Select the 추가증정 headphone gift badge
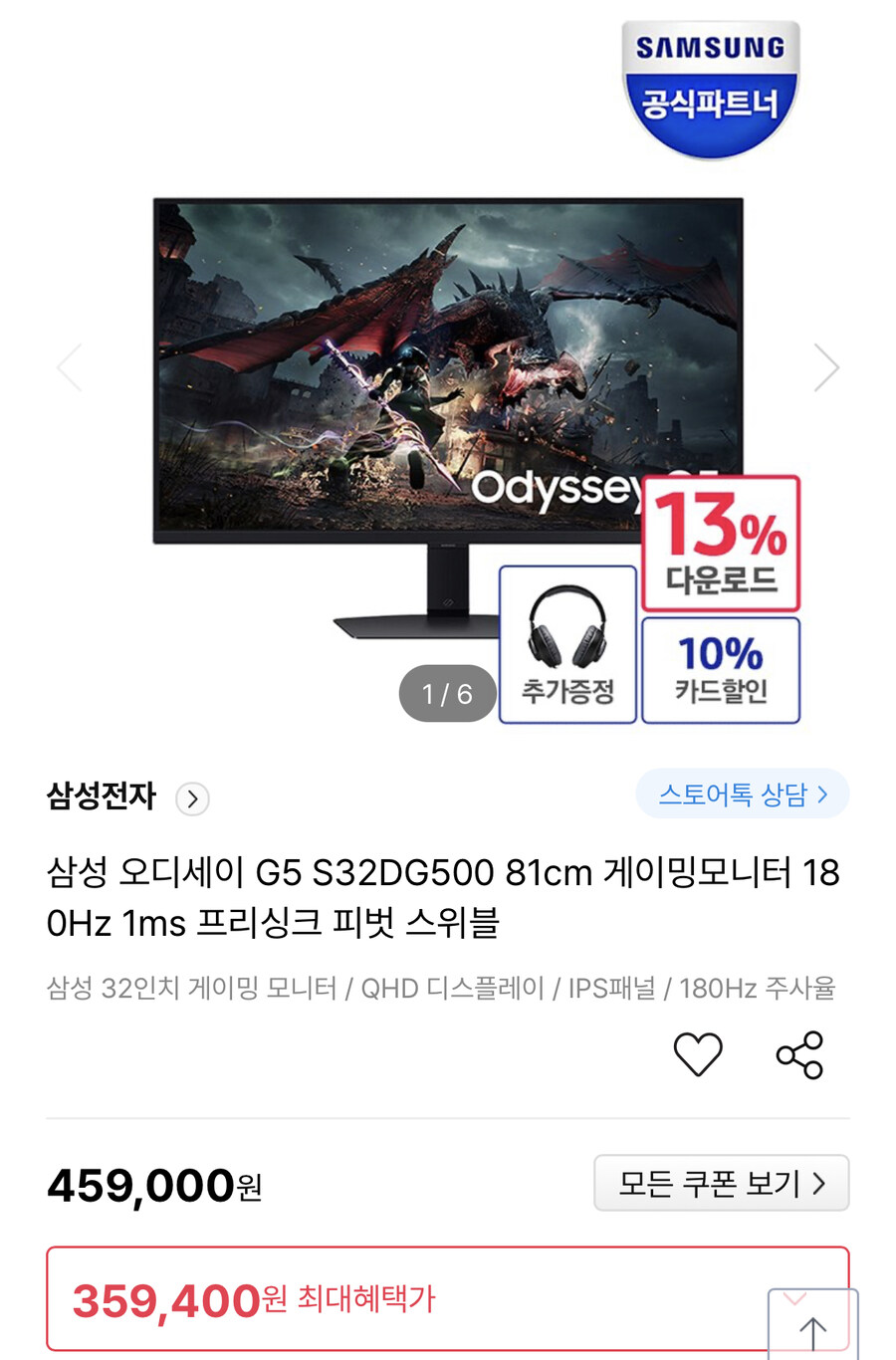This screenshot has height=1360, width=896. pyautogui.click(x=568, y=644)
